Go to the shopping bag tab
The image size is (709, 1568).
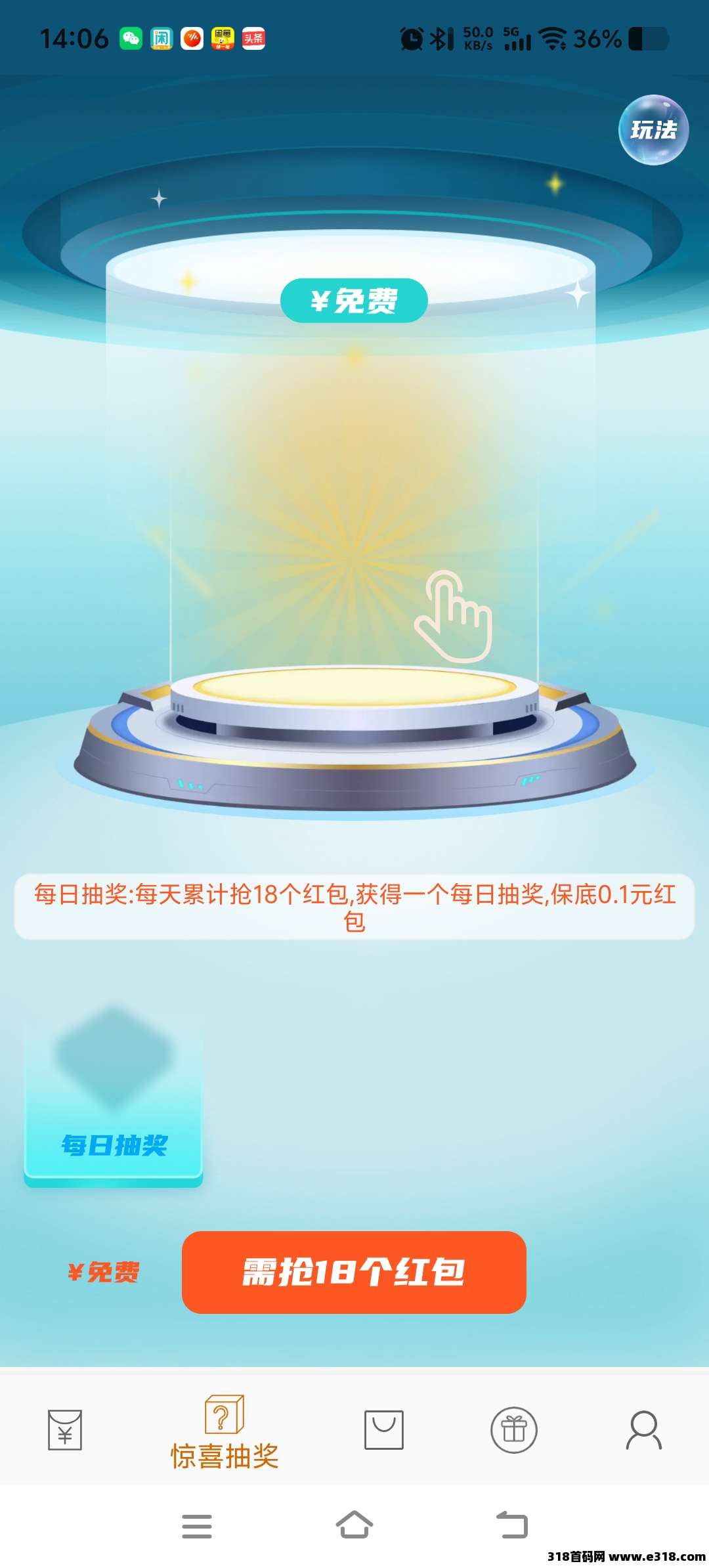click(x=384, y=1429)
